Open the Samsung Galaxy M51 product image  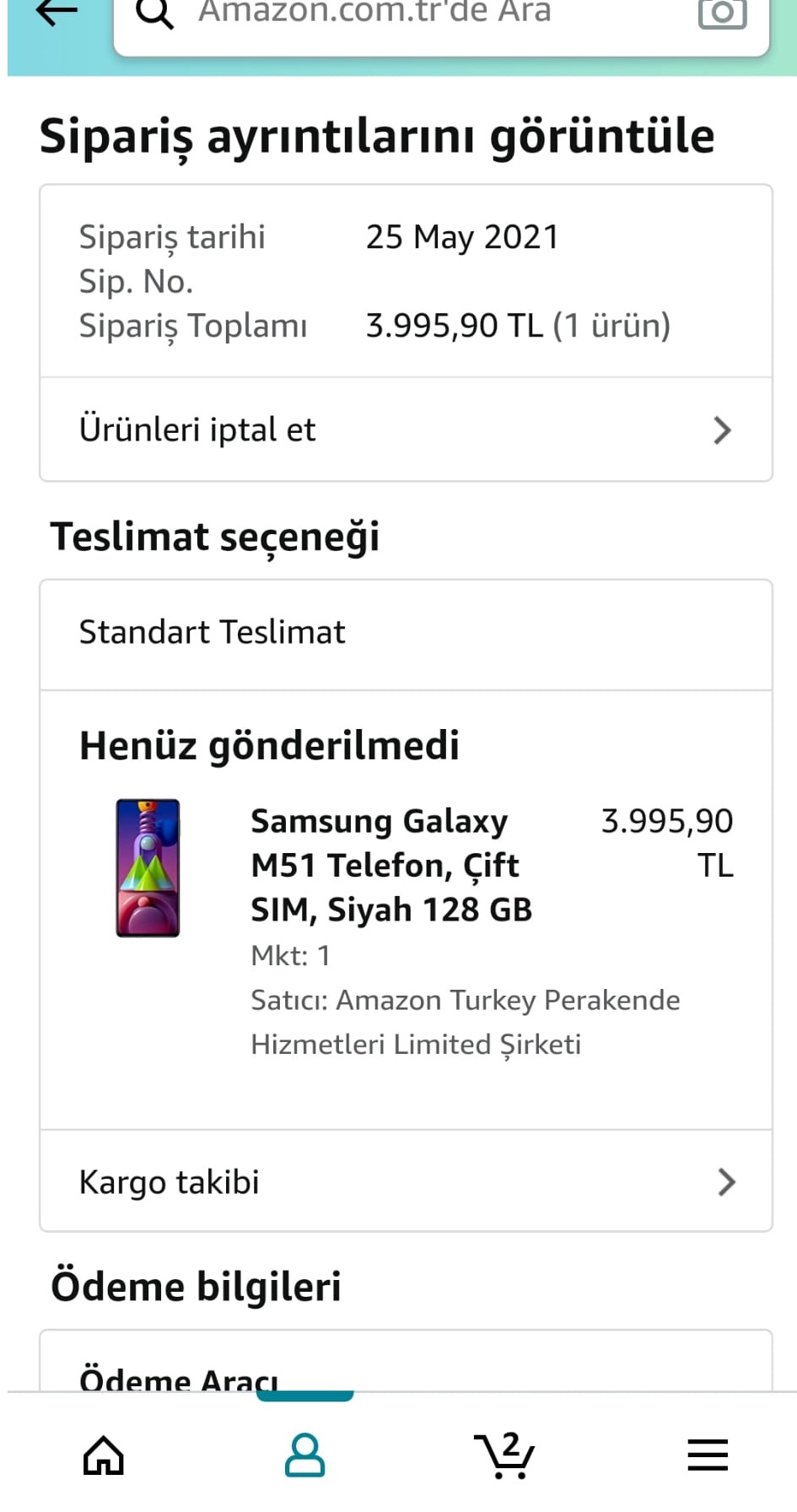click(148, 867)
